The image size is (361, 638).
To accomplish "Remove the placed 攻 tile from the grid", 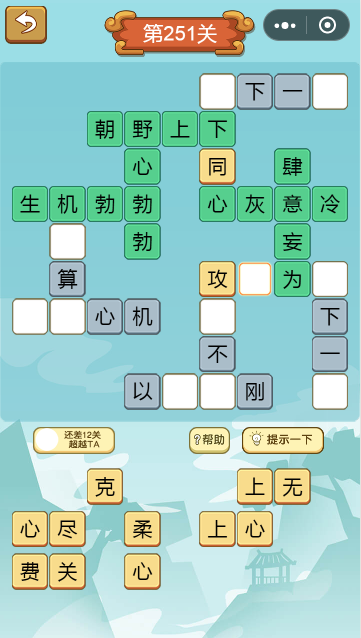I will pyautogui.click(x=217, y=279).
